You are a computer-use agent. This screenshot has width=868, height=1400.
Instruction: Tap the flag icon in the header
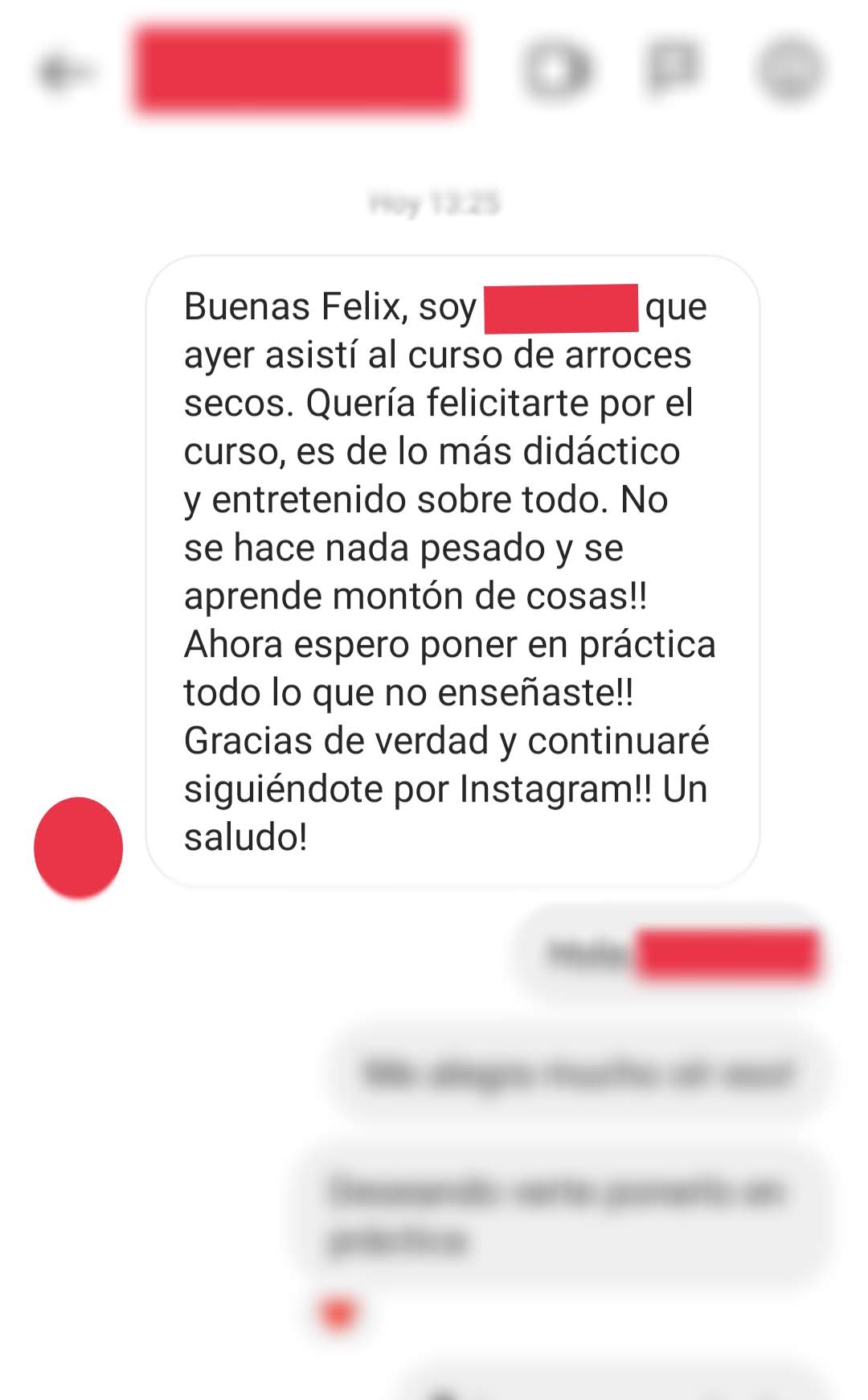pos(672,67)
